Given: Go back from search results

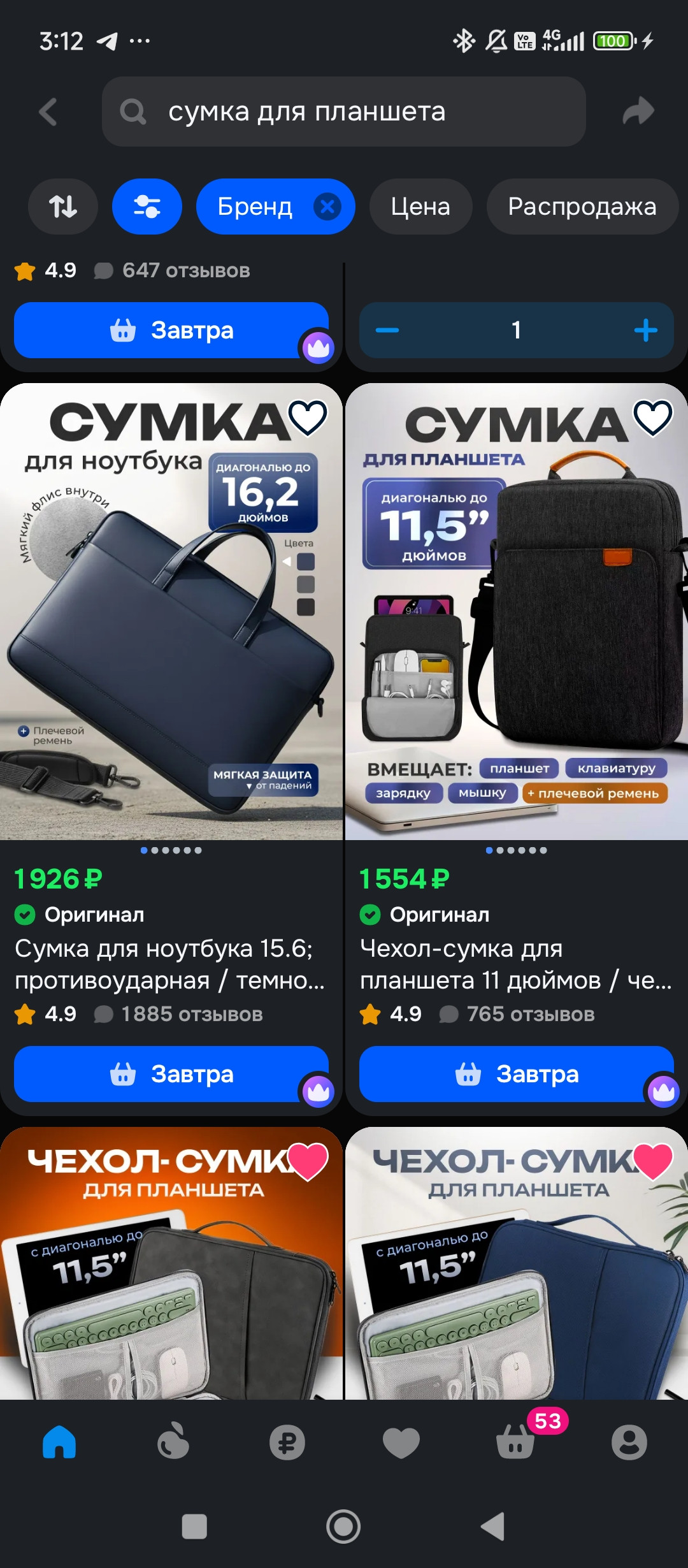Looking at the screenshot, I should [x=48, y=112].
